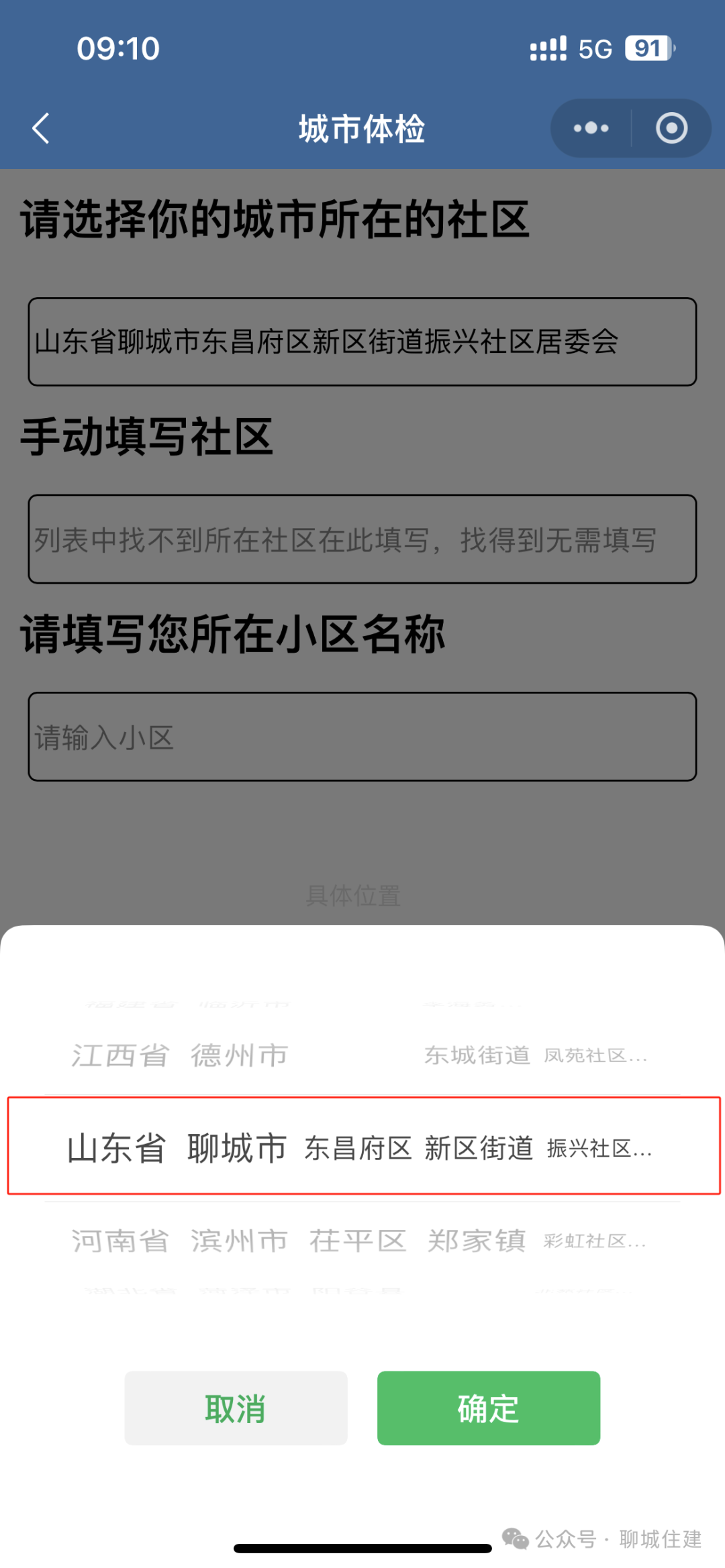Confirm the selection with 确定
The image size is (725, 1568).
(x=488, y=1408)
